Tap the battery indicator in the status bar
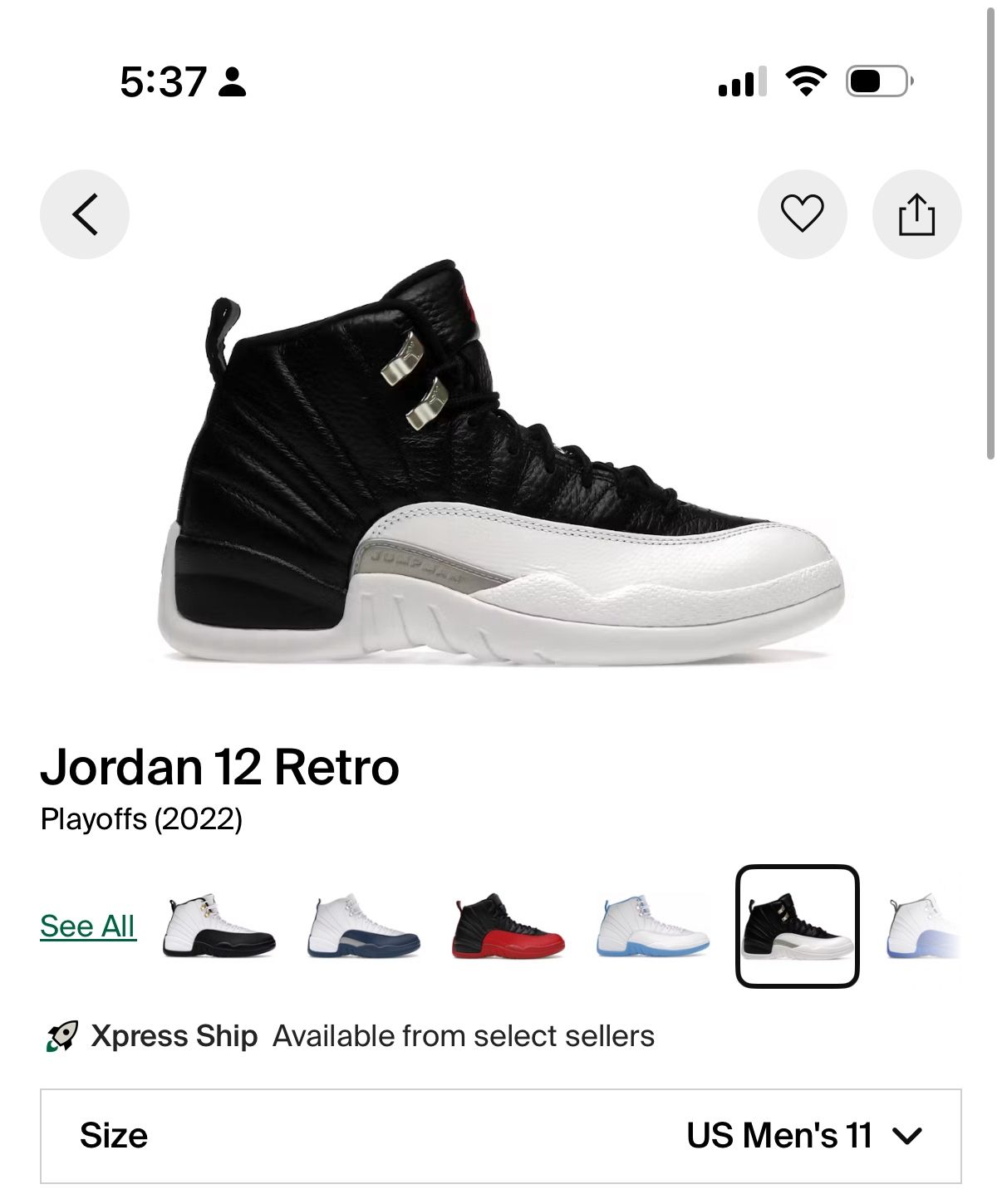The image size is (1002, 1204). (877, 80)
